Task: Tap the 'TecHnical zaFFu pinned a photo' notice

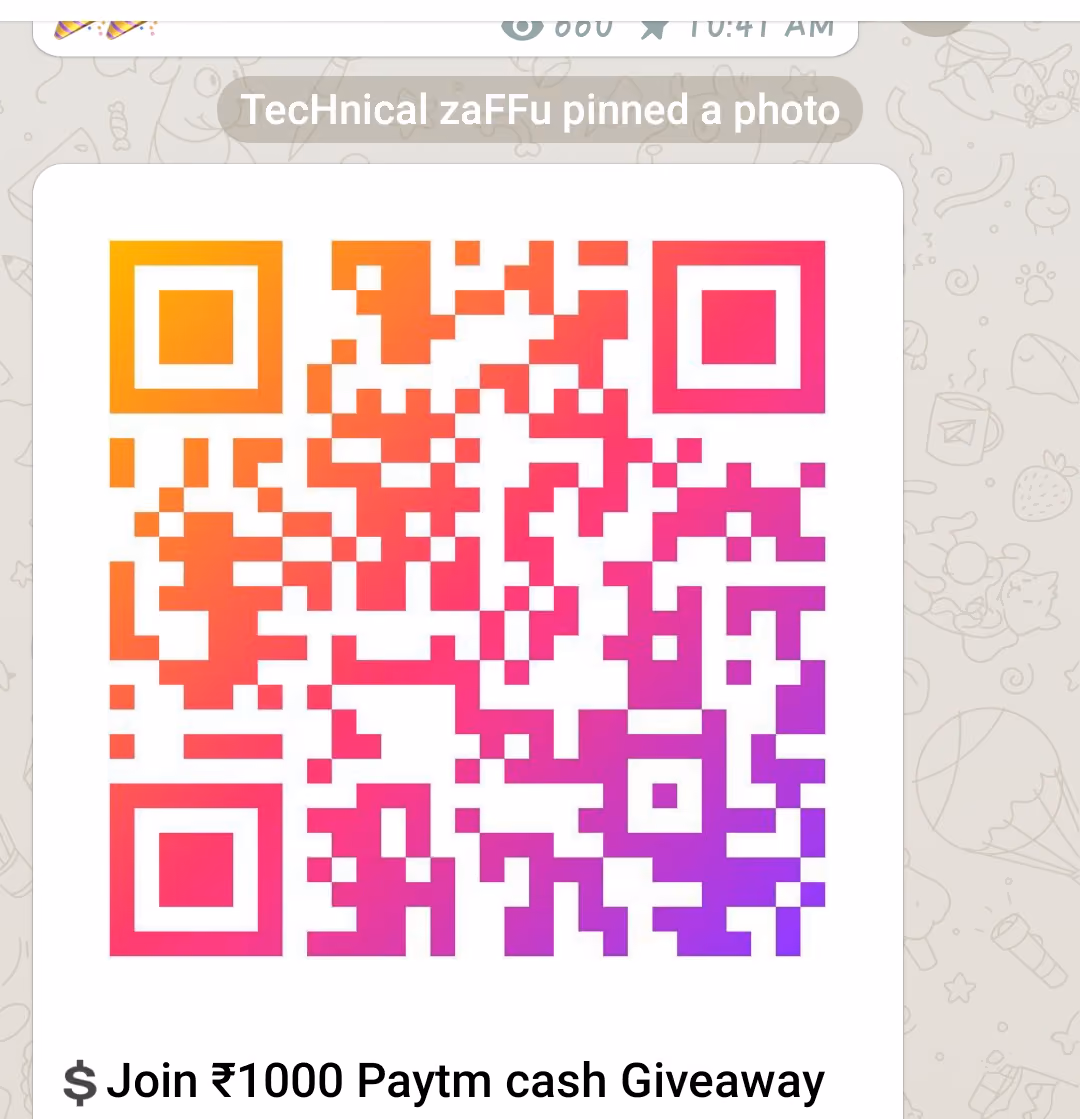Action: pyautogui.click(x=540, y=110)
